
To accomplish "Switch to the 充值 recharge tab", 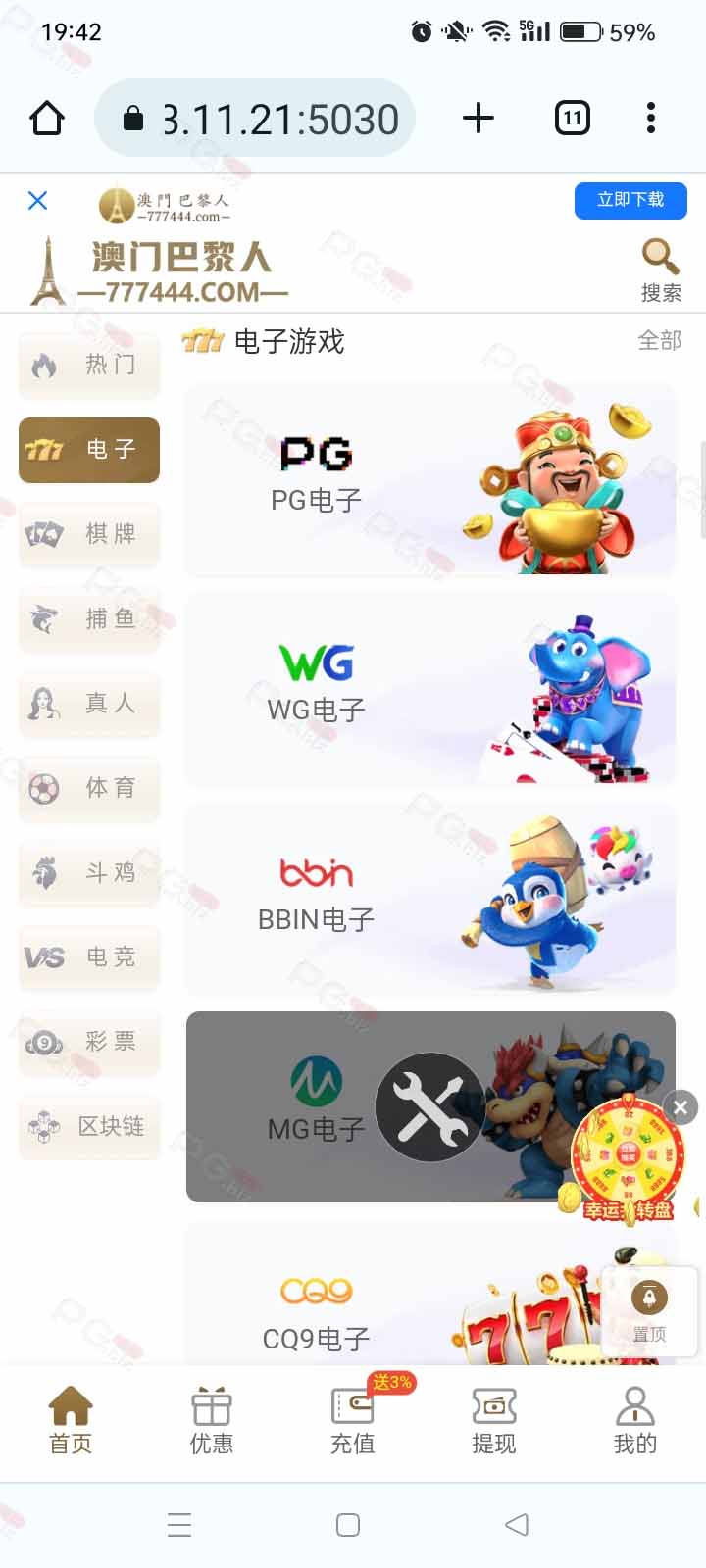I will tap(353, 1421).
